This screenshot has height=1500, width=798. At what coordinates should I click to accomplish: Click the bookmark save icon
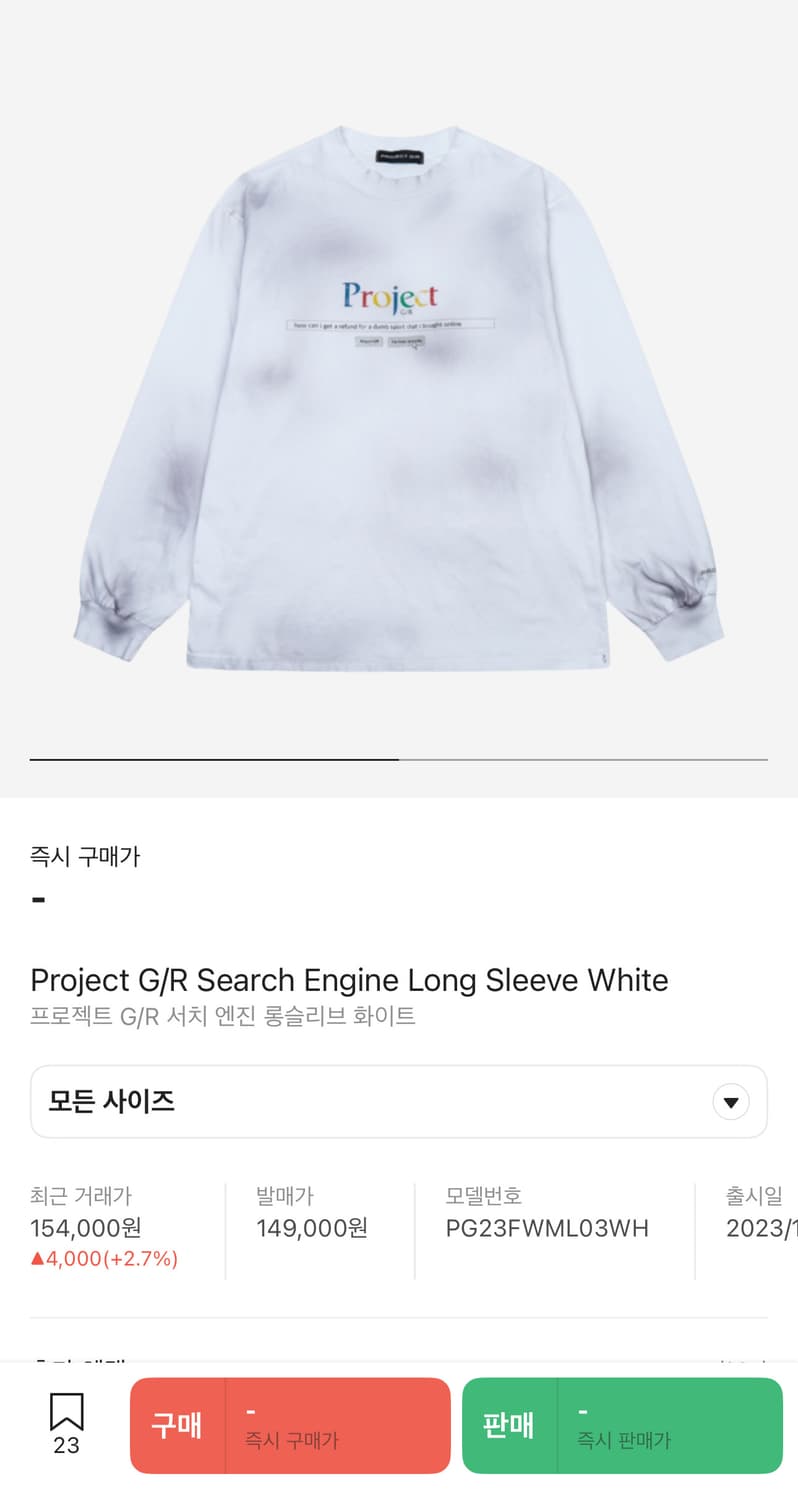(x=65, y=1410)
